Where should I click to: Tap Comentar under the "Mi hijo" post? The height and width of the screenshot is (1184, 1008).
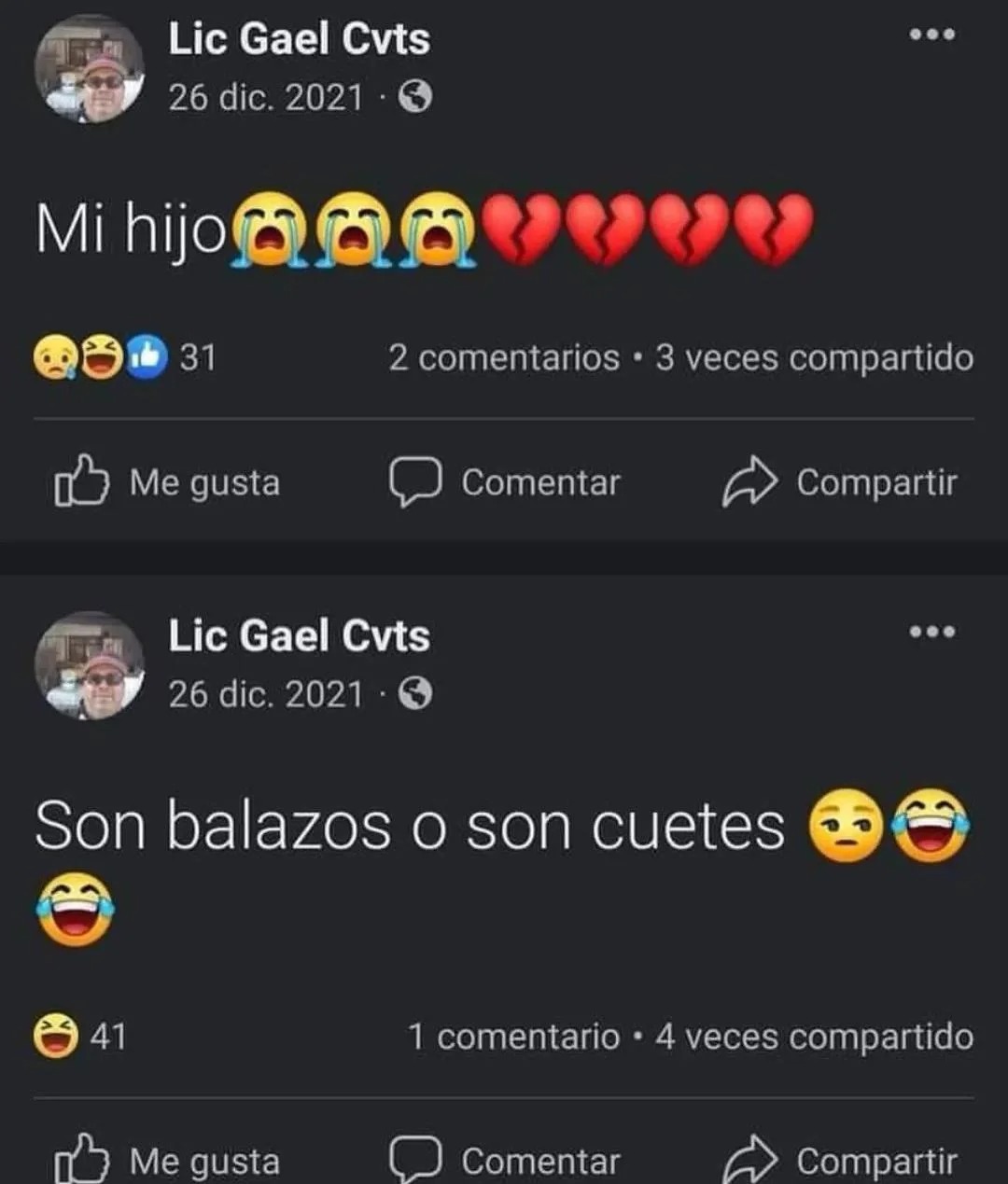[x=505, y=482]
